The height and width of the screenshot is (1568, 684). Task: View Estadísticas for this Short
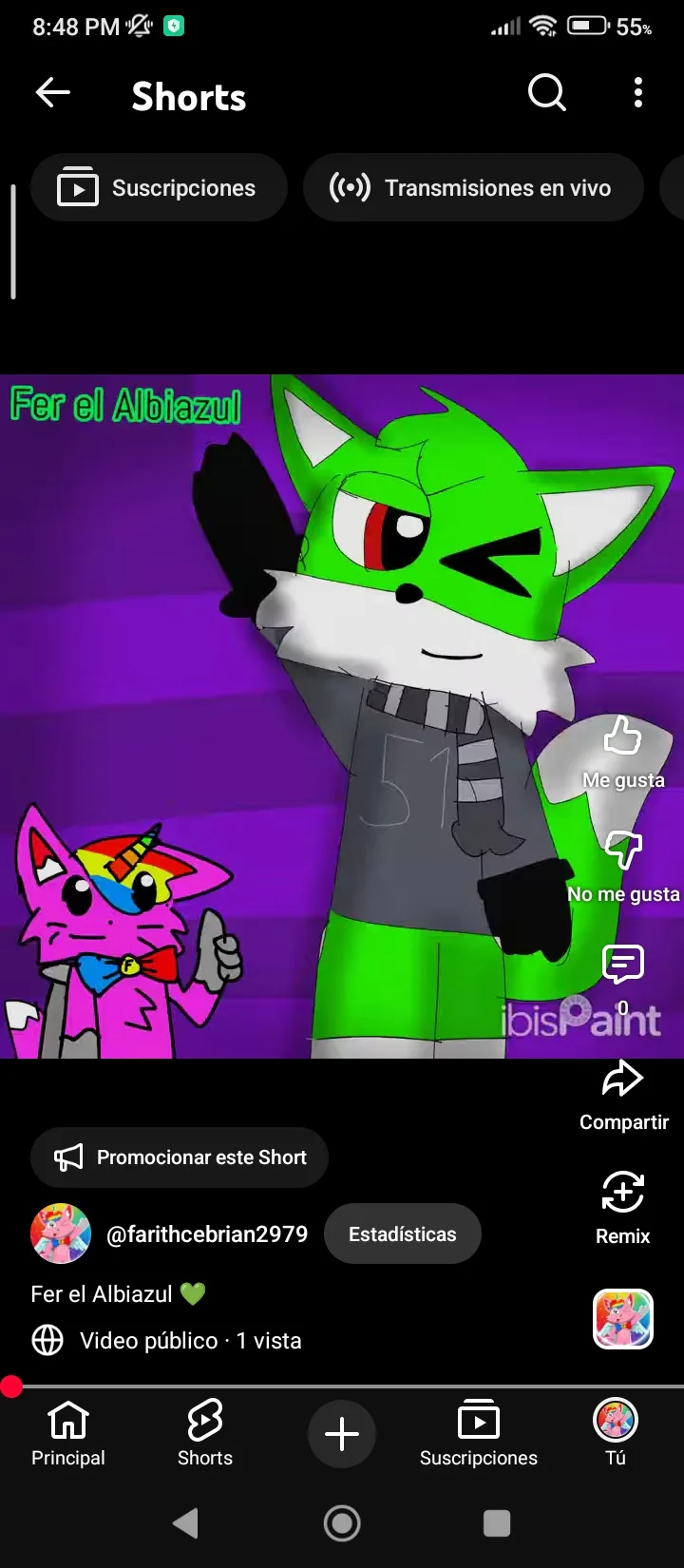point(403,1233)
